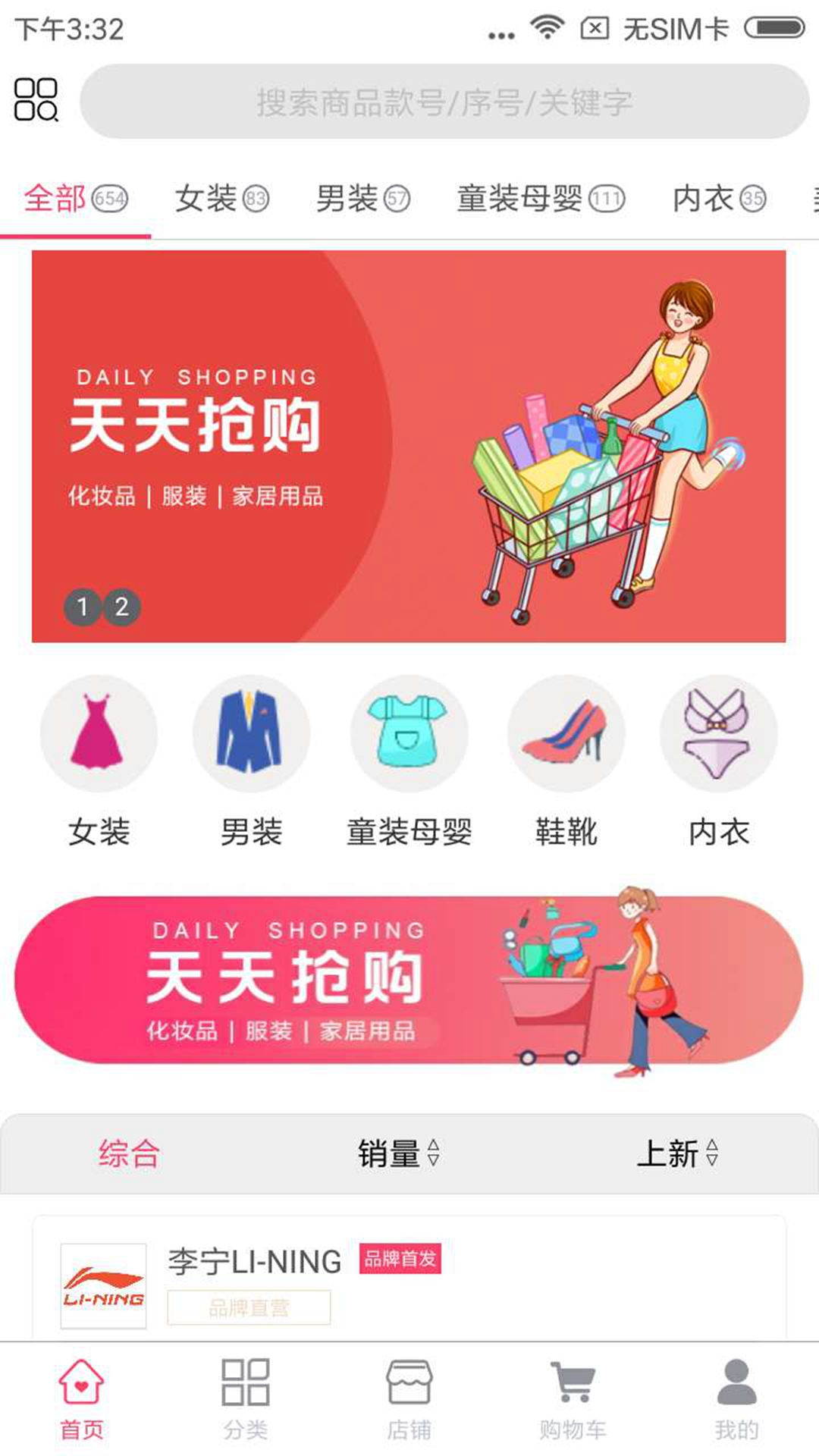
Task: Open the 购物车 shopping cart icon
Action: (574, 1385)
